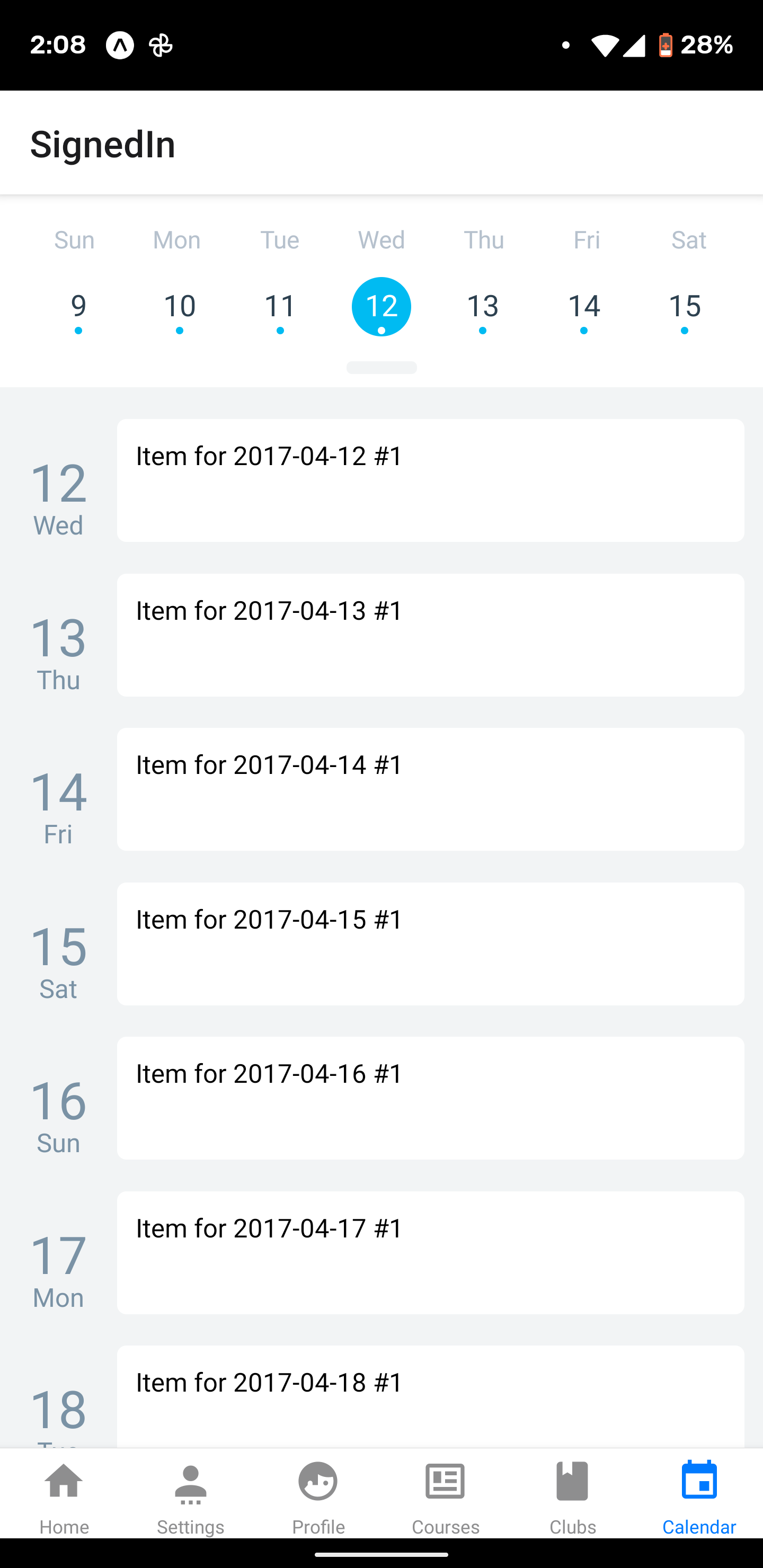Tap the highlighted date 12

point(381,306)
